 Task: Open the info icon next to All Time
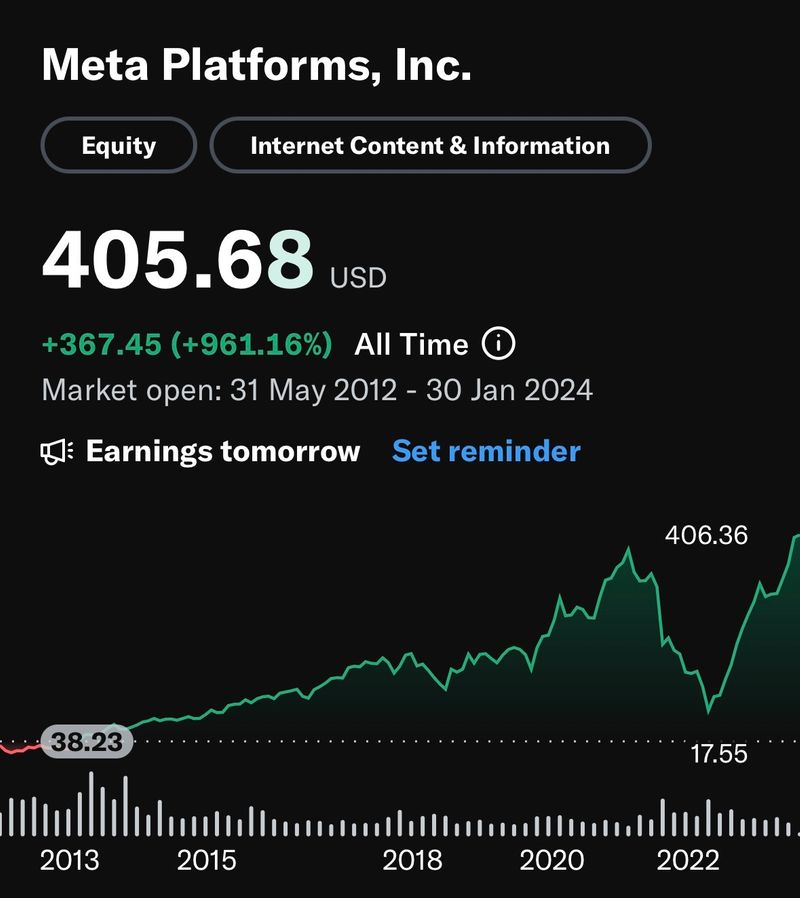499,345
